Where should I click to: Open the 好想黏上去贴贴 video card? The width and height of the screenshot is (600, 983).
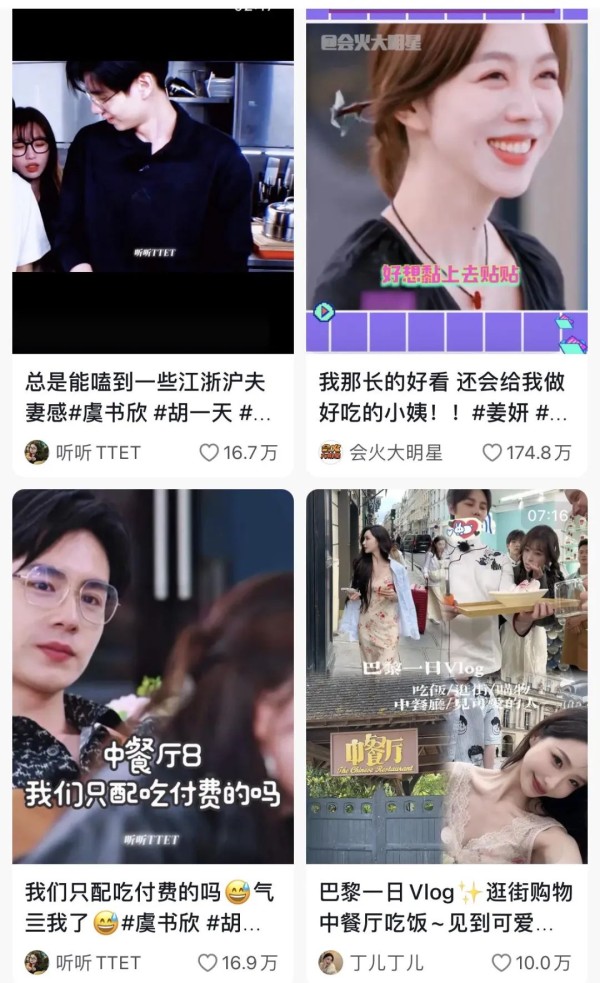point(447,190)
